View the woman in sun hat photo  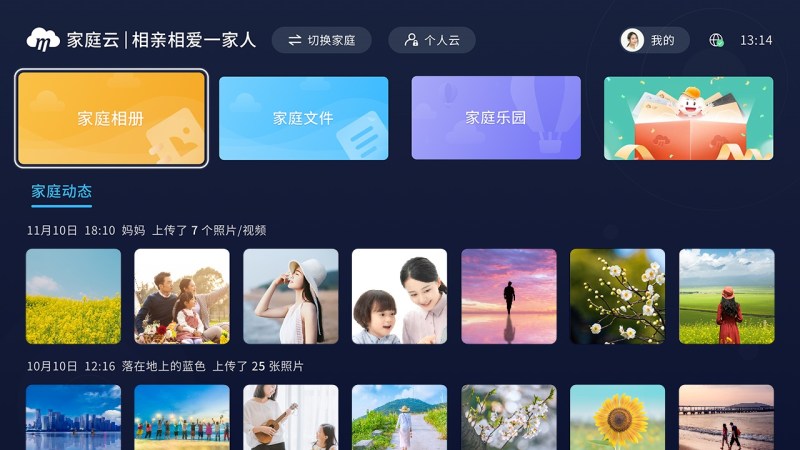(291, 296)
